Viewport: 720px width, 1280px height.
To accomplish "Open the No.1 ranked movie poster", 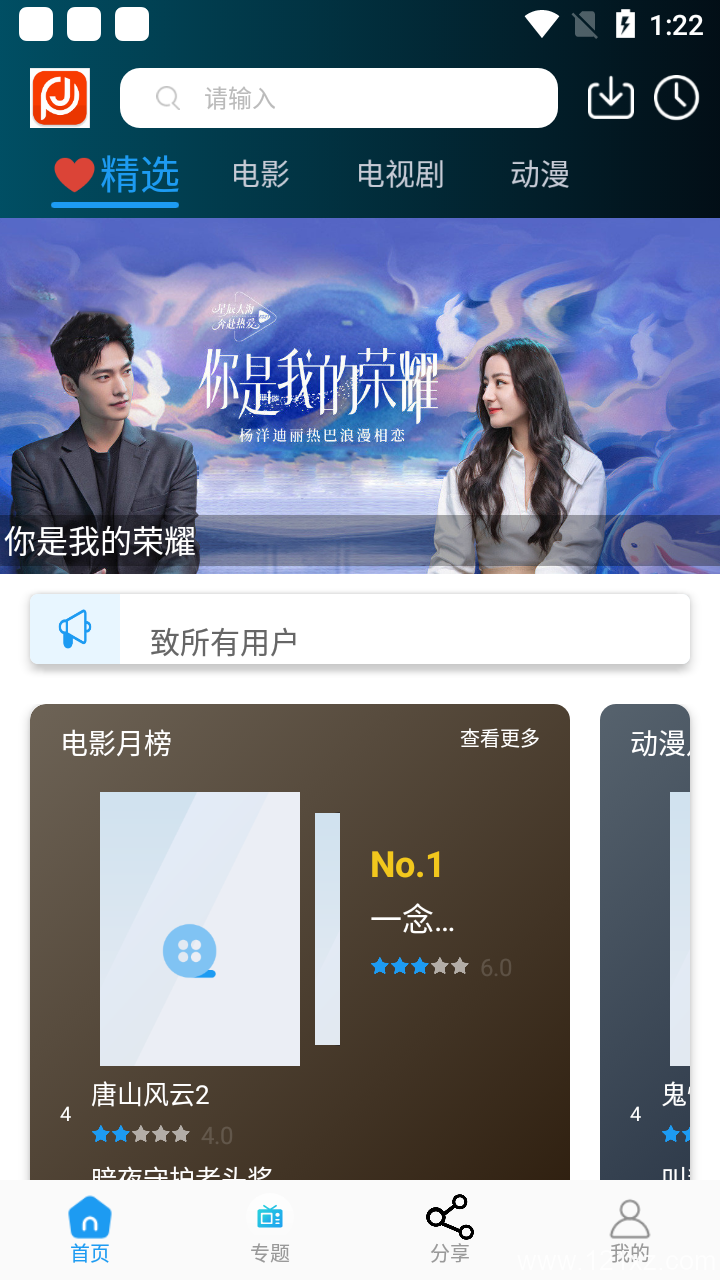I will (200, 928).
